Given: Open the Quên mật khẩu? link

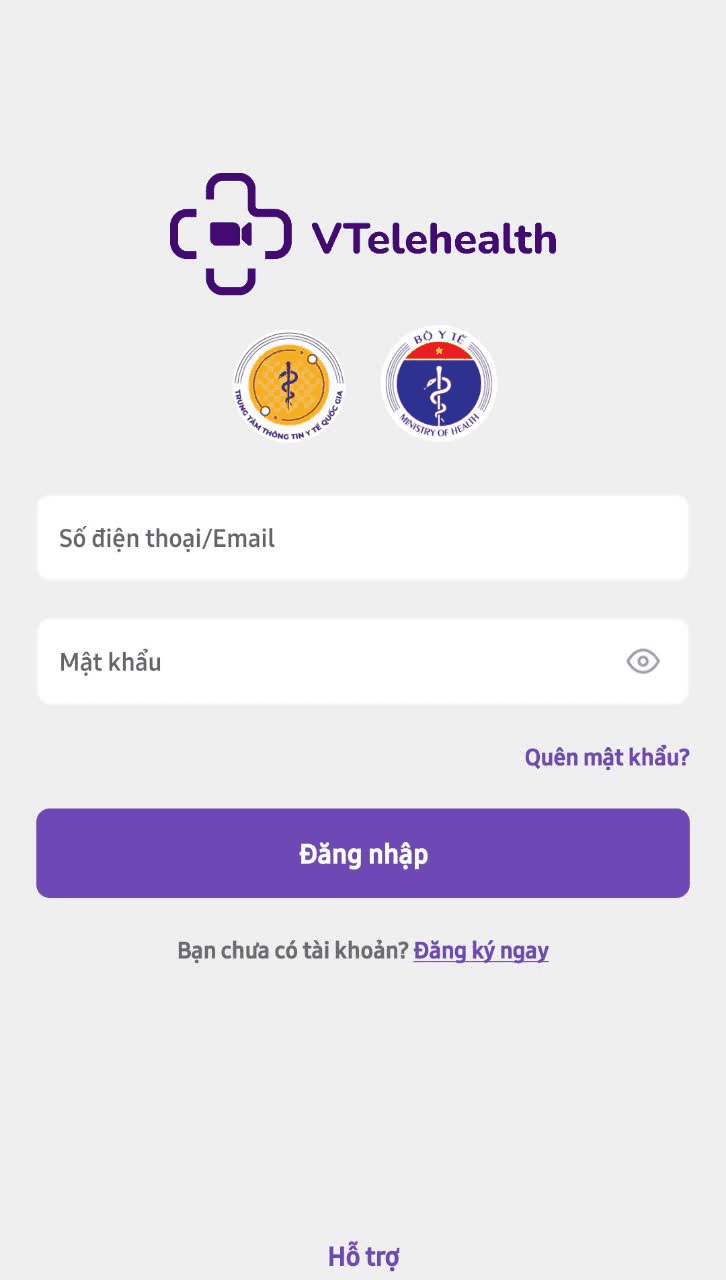Looking at the screenshot, I should pos(607,757).
